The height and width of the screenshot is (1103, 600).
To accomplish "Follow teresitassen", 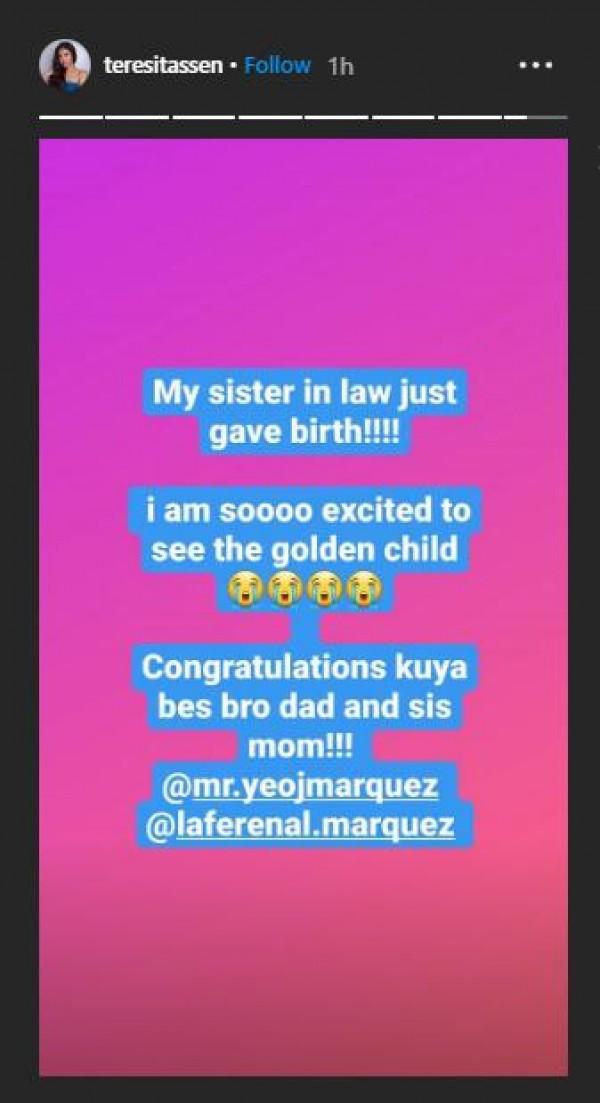I will click(x=277, y=66).
